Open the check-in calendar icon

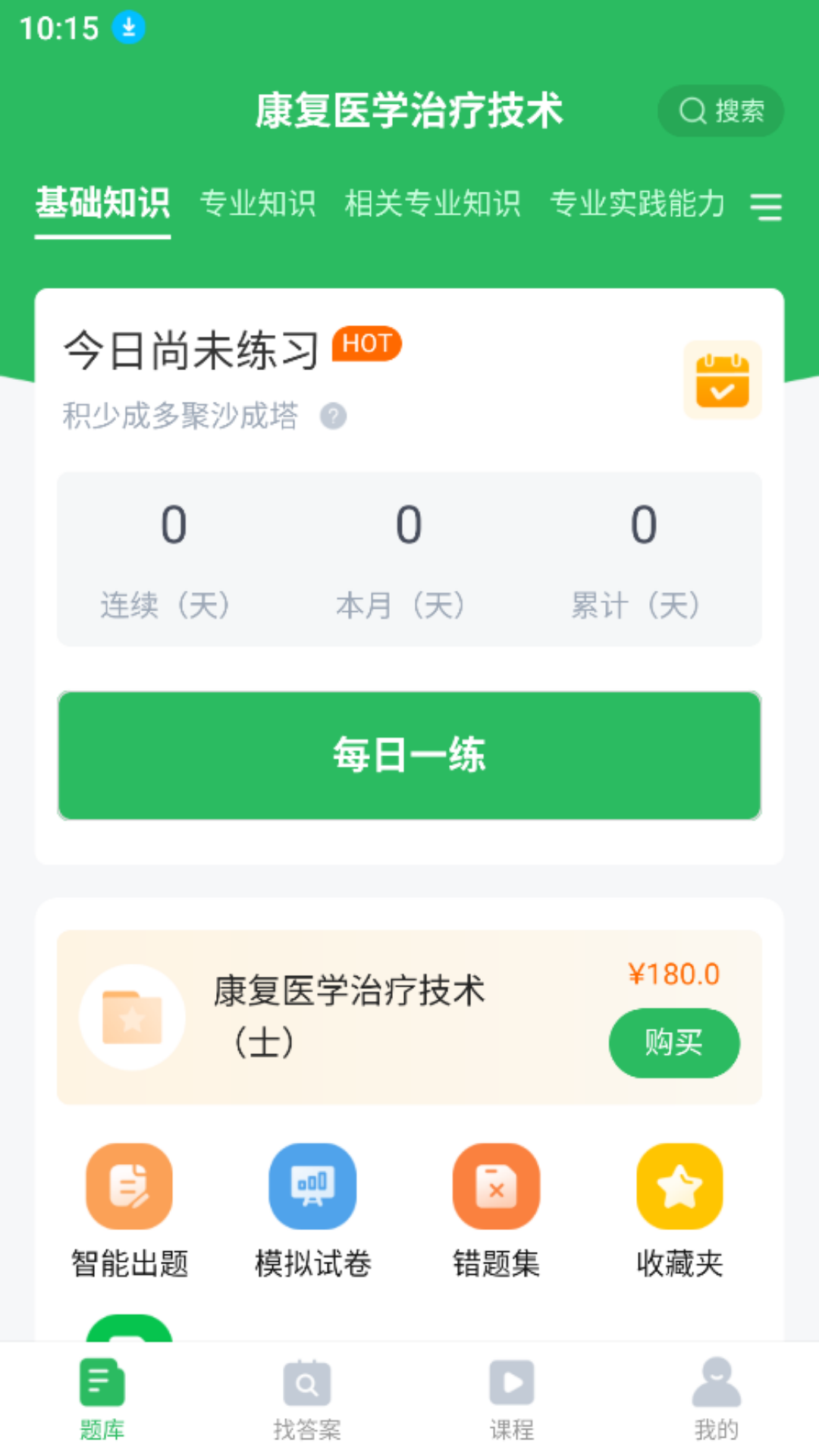[722, 380]
